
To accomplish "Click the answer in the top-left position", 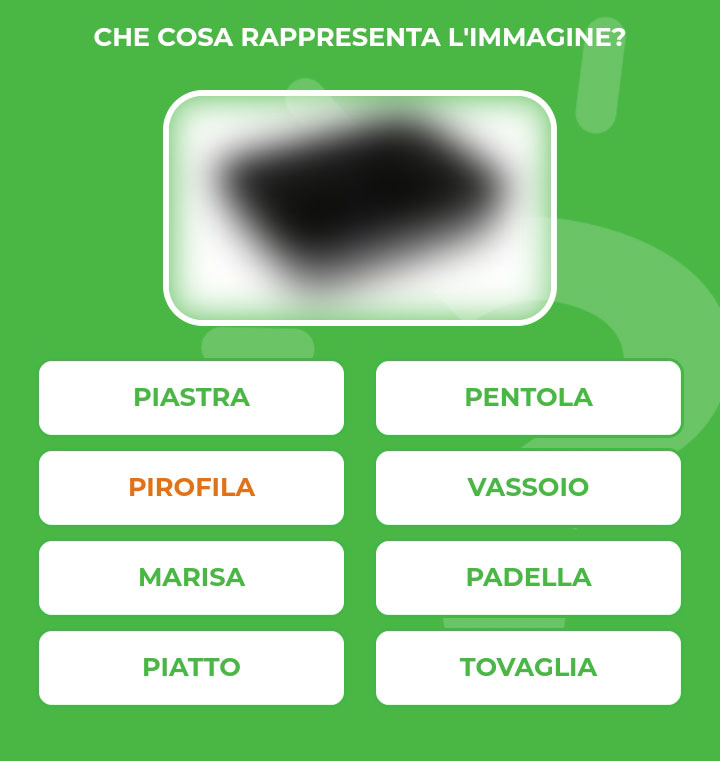I will [192, 397].
